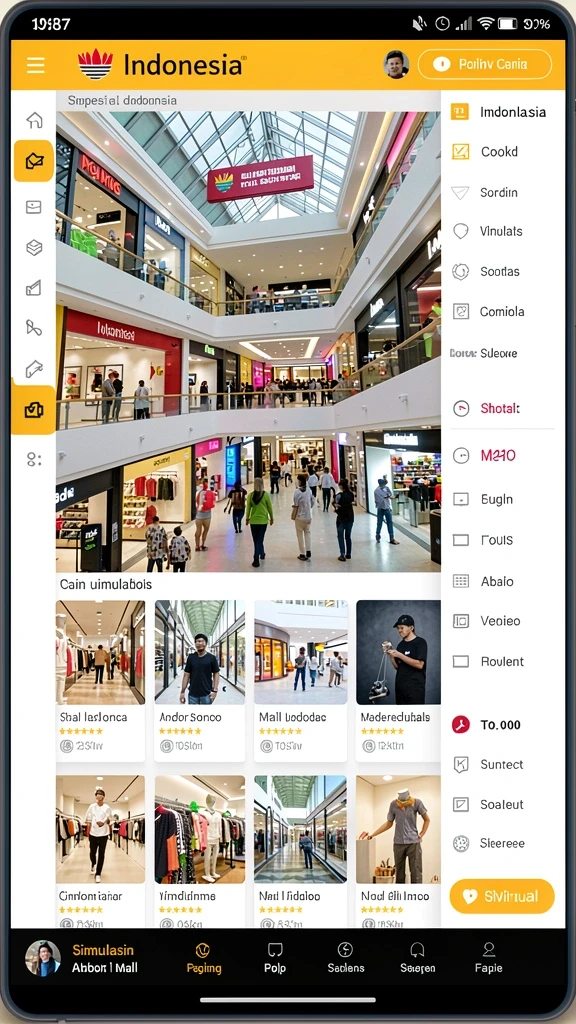Tap the Poliny Cania button
Screen dimensions: 576x1024
coord(485,64)
